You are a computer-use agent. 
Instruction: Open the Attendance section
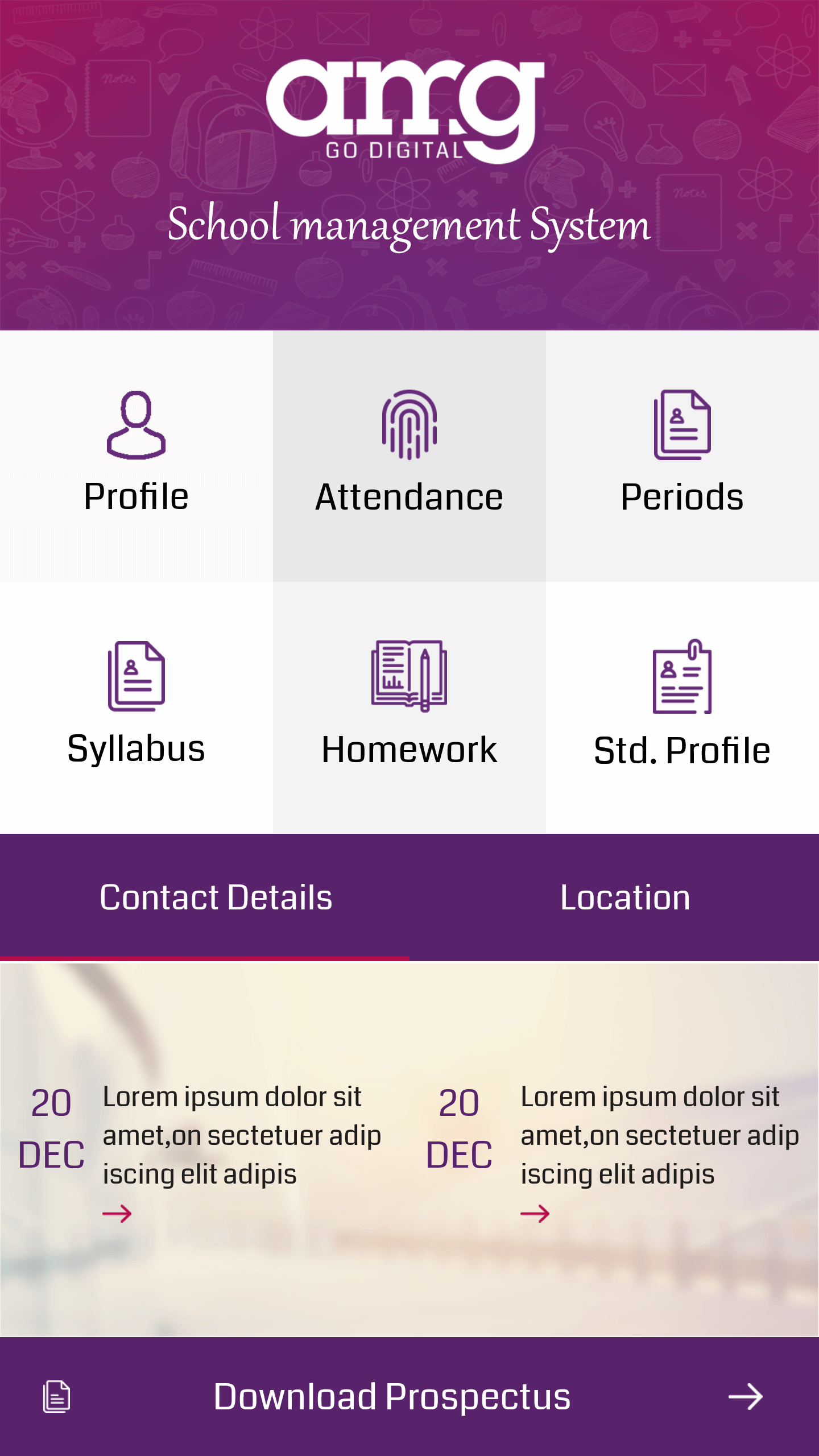click(409, 456)
